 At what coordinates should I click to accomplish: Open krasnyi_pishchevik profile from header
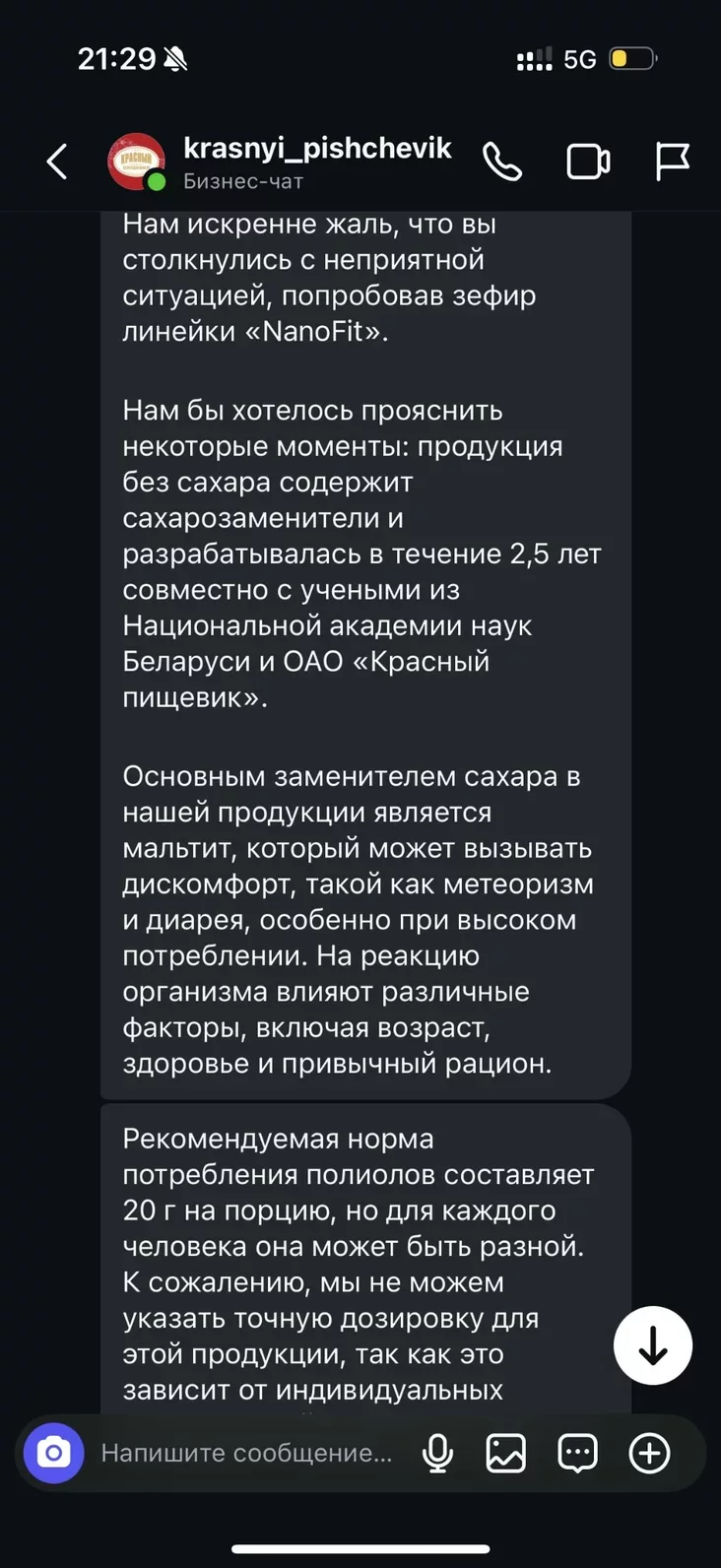click(315, 150)
